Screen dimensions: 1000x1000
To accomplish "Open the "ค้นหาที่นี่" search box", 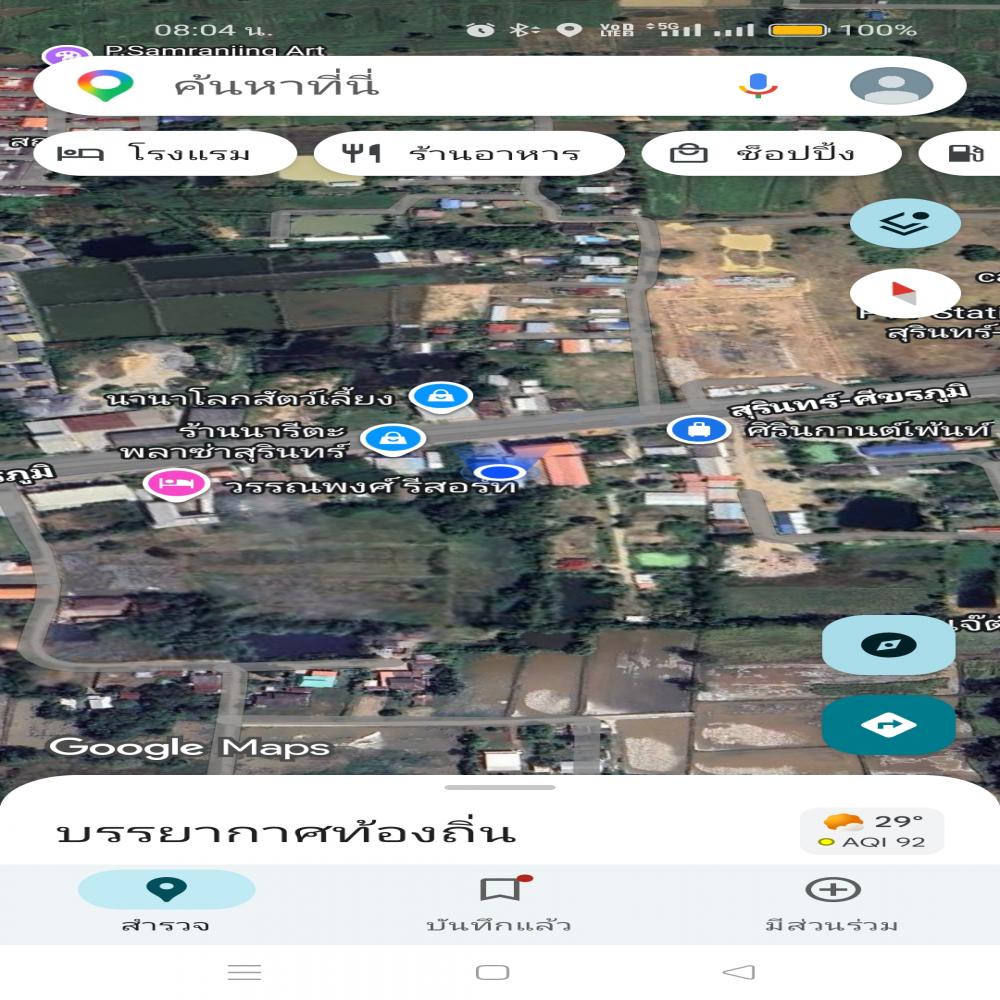I will coord(400,86).
